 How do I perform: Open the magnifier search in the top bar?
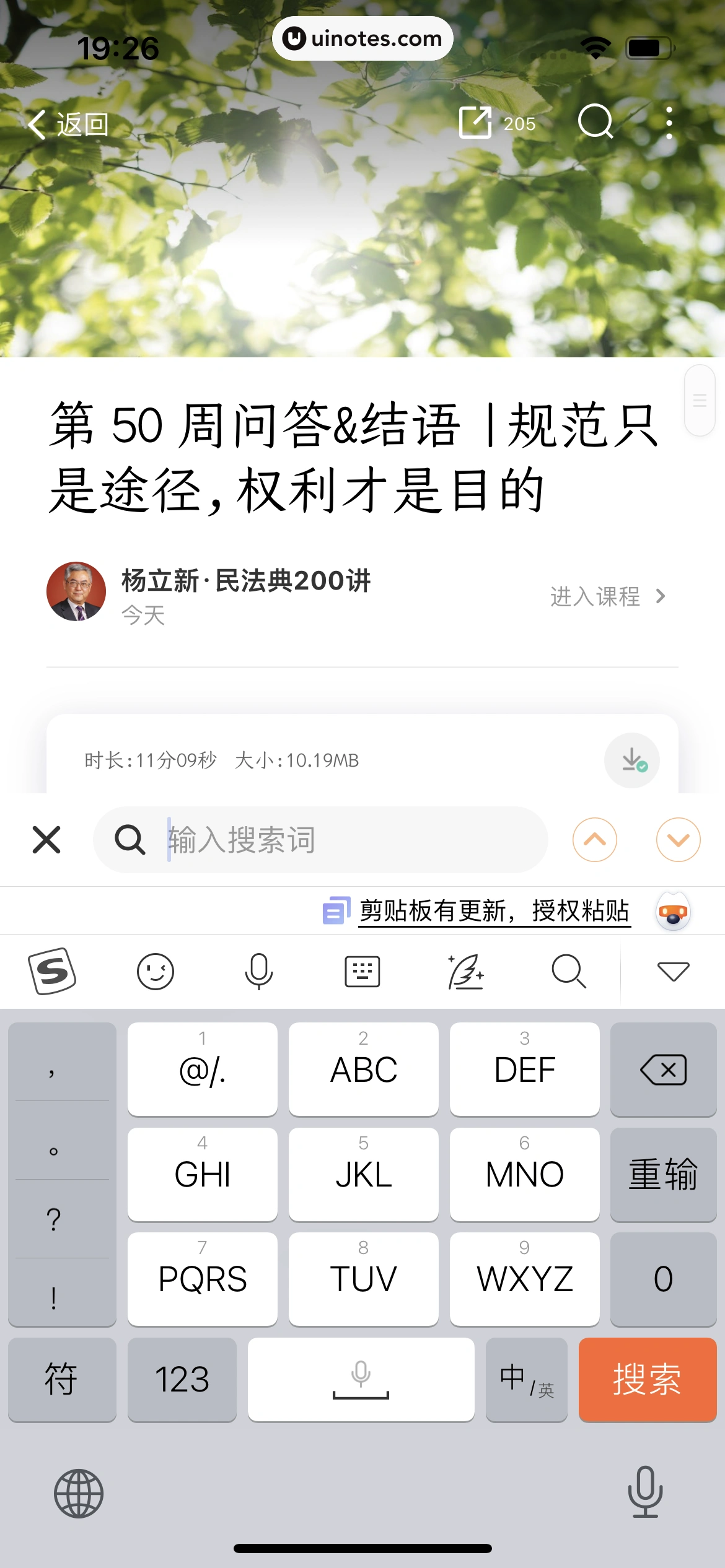(x=595, y=121)
